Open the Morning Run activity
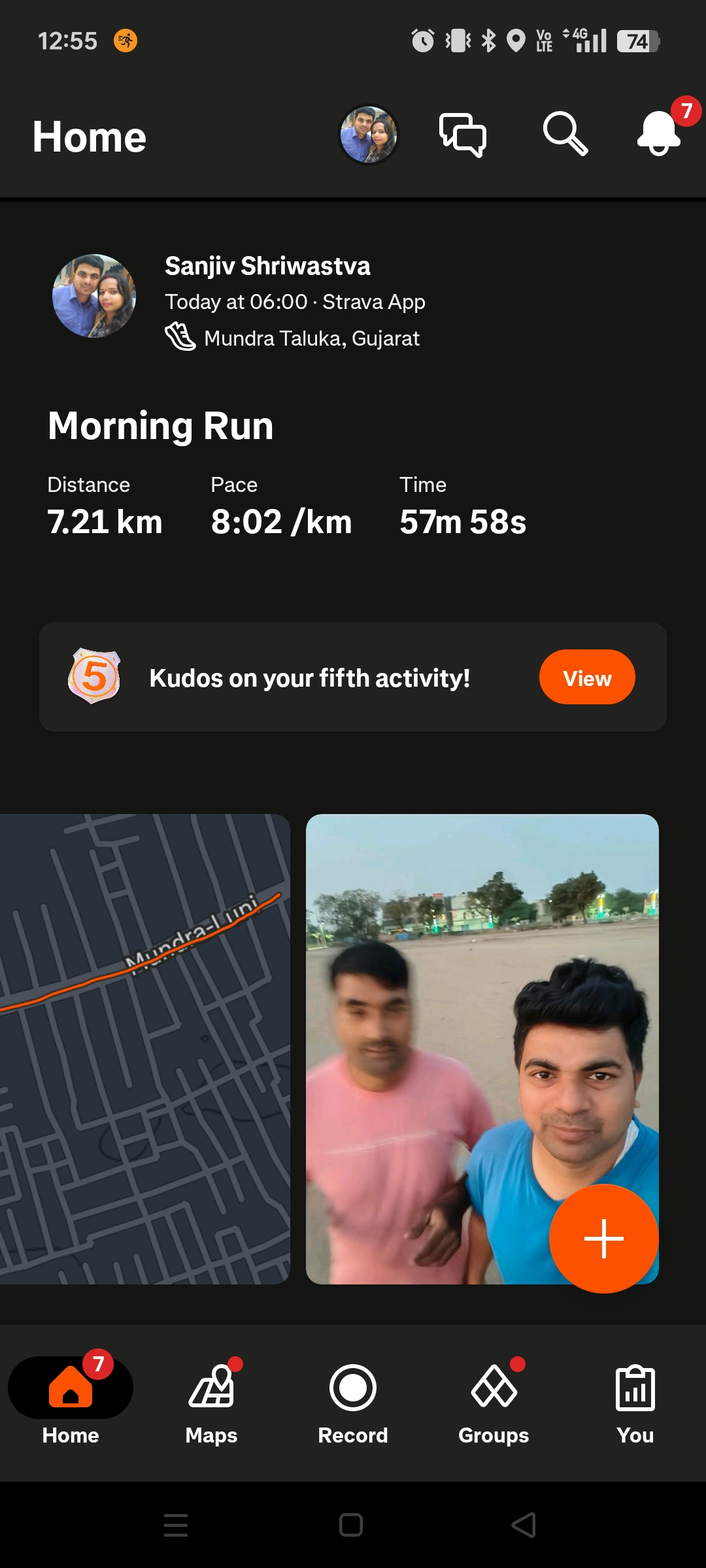The width and height of the screenshot is (706, 1568). point(160,426)
